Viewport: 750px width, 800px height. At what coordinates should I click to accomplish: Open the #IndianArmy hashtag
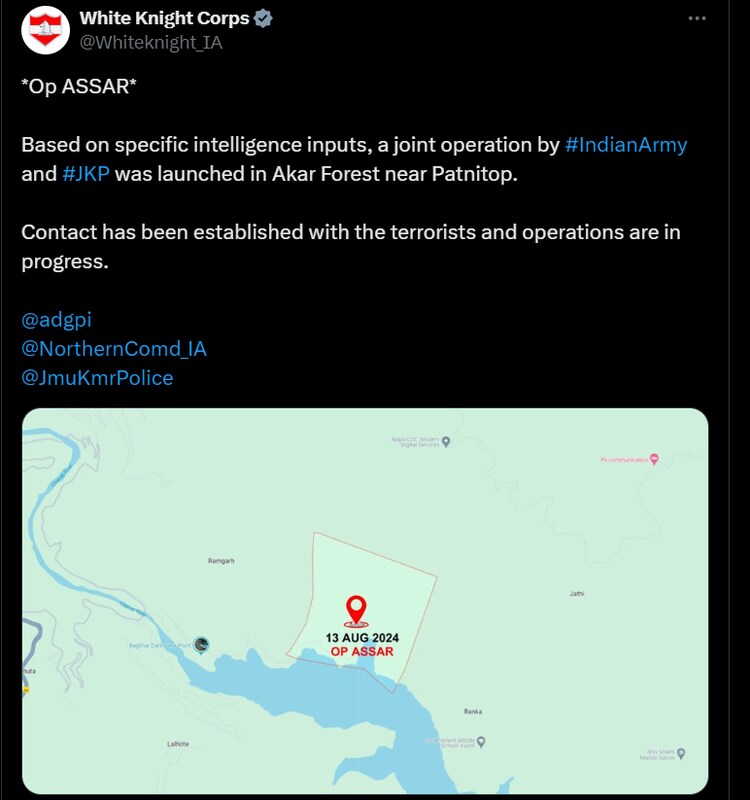[626, 144]
